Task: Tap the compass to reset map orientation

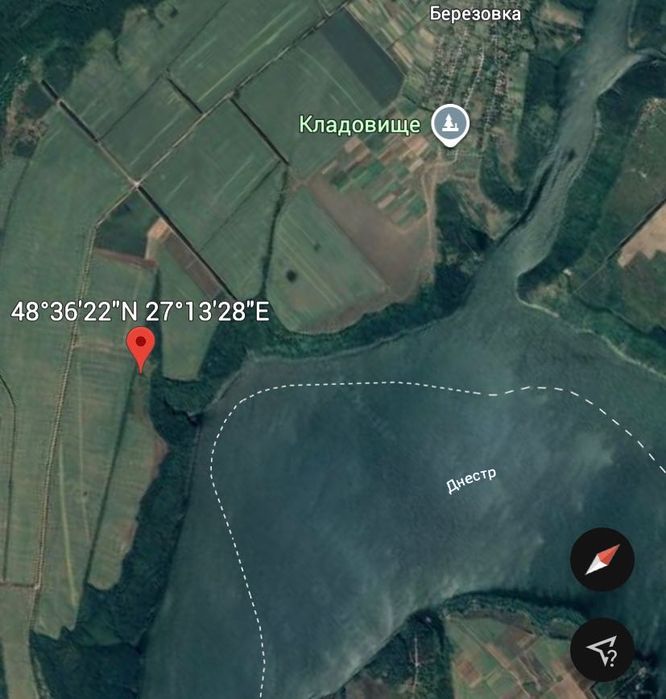Action: pyautogui.click(x=602, y=559)
